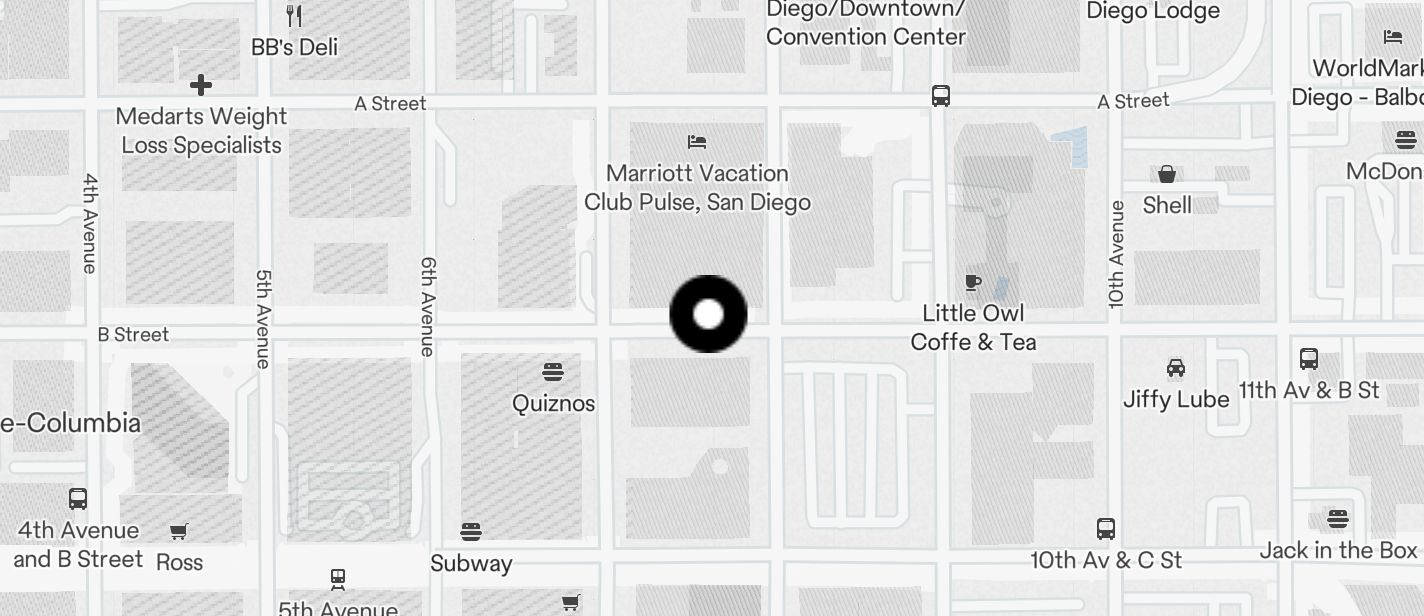The width and height of the screenshot is (1424, 616).
Task: Select Little Owl Coffe & Tea marker
Action: (973, 283)
